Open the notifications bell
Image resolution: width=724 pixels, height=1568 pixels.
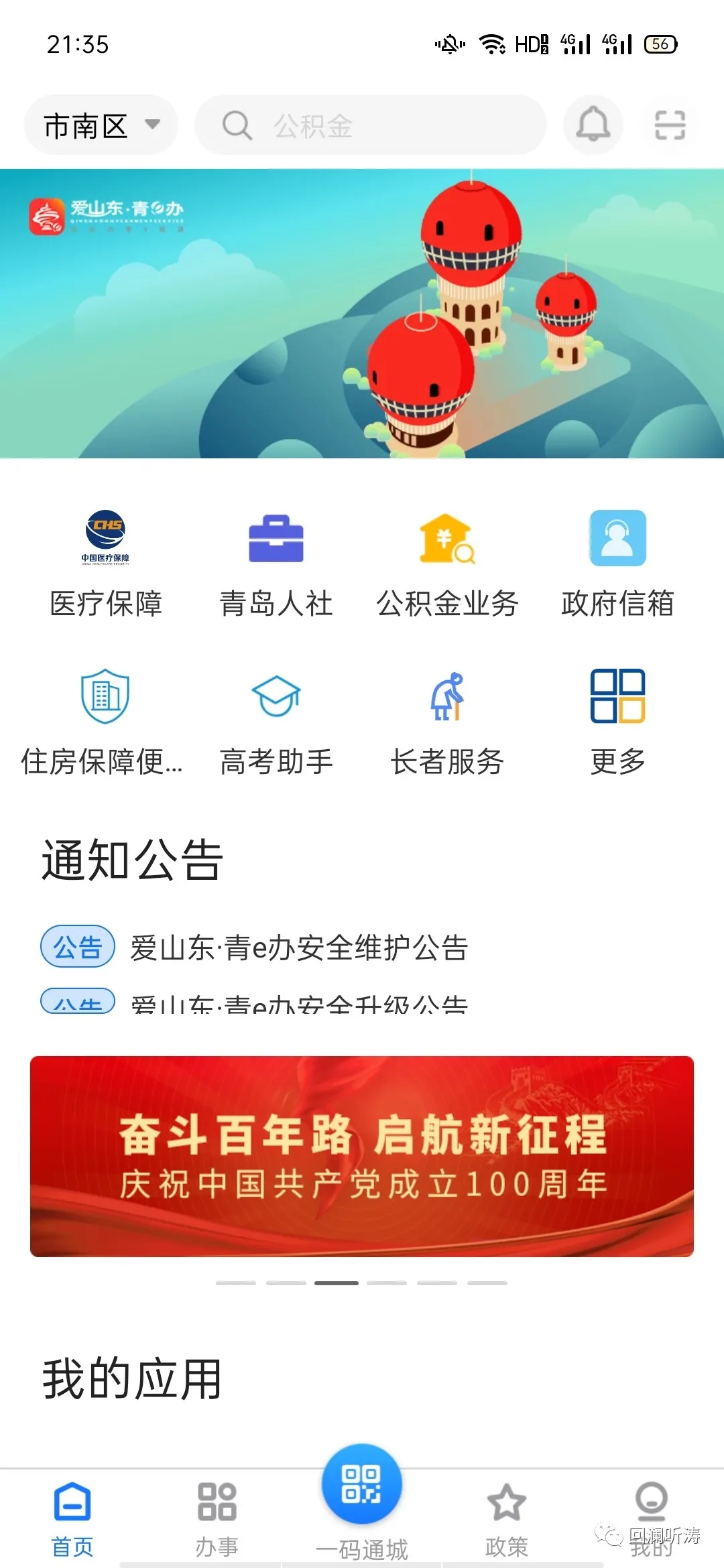click(593, 125)
